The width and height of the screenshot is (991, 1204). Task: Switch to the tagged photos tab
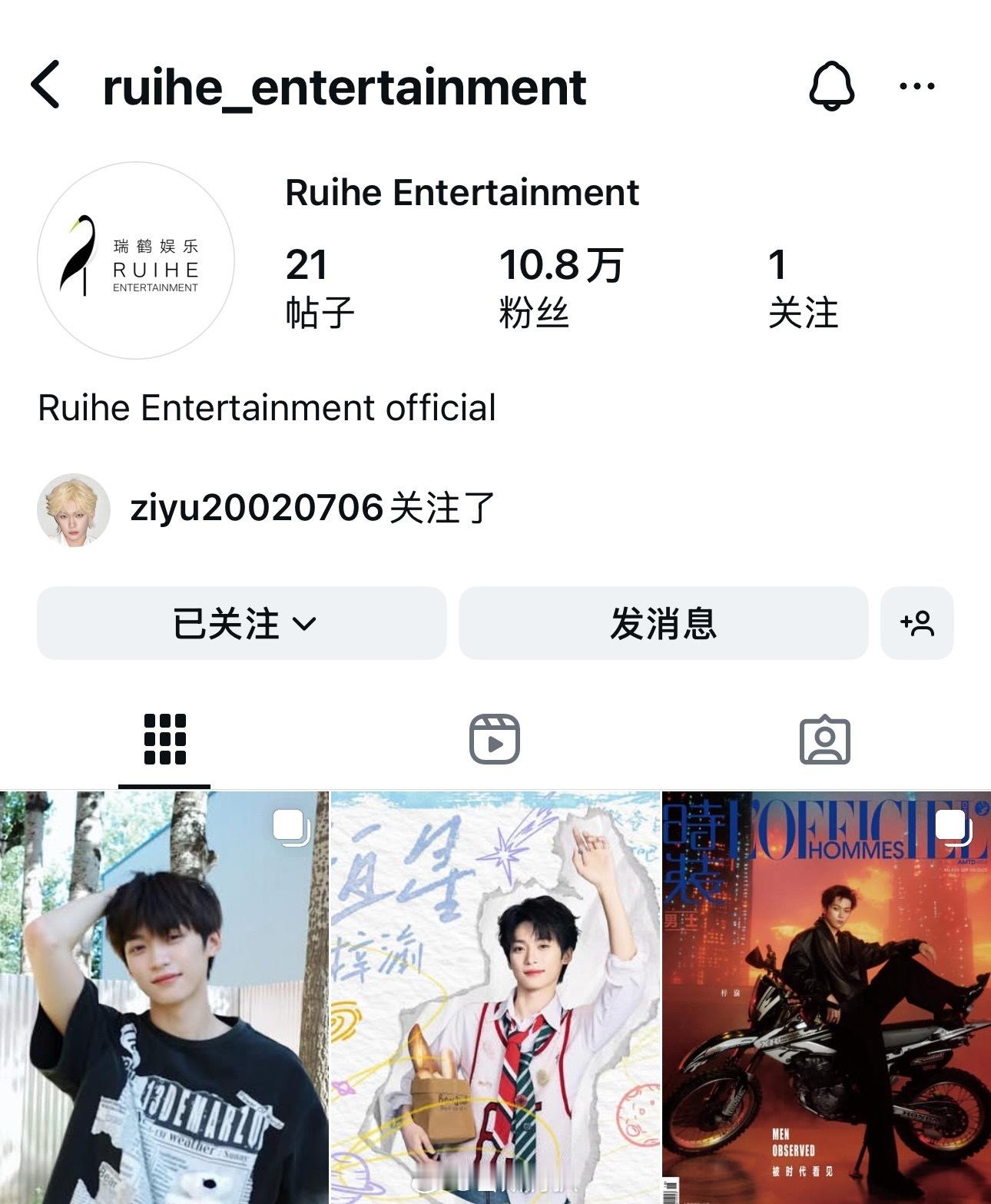[825, 739]
